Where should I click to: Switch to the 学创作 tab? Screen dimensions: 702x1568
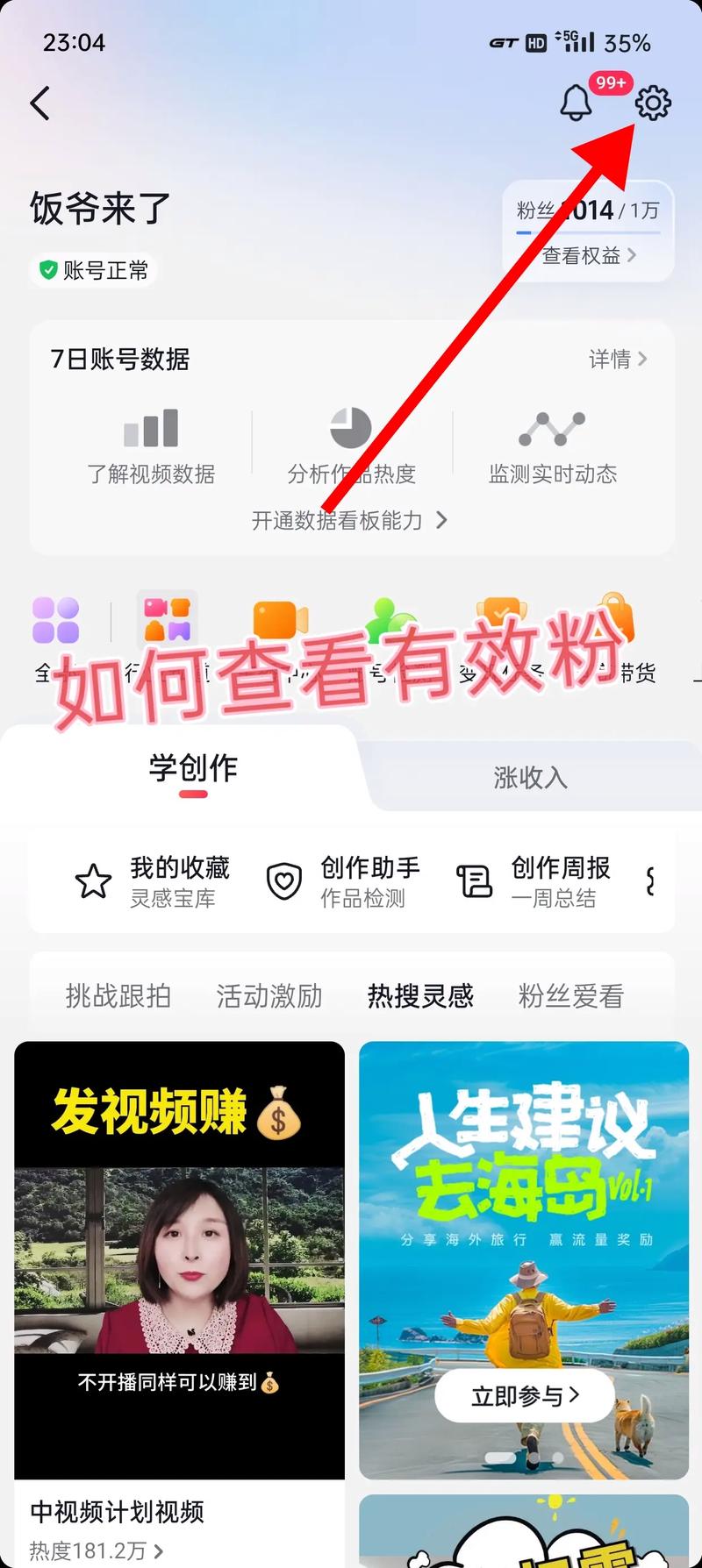click(193, 769)
